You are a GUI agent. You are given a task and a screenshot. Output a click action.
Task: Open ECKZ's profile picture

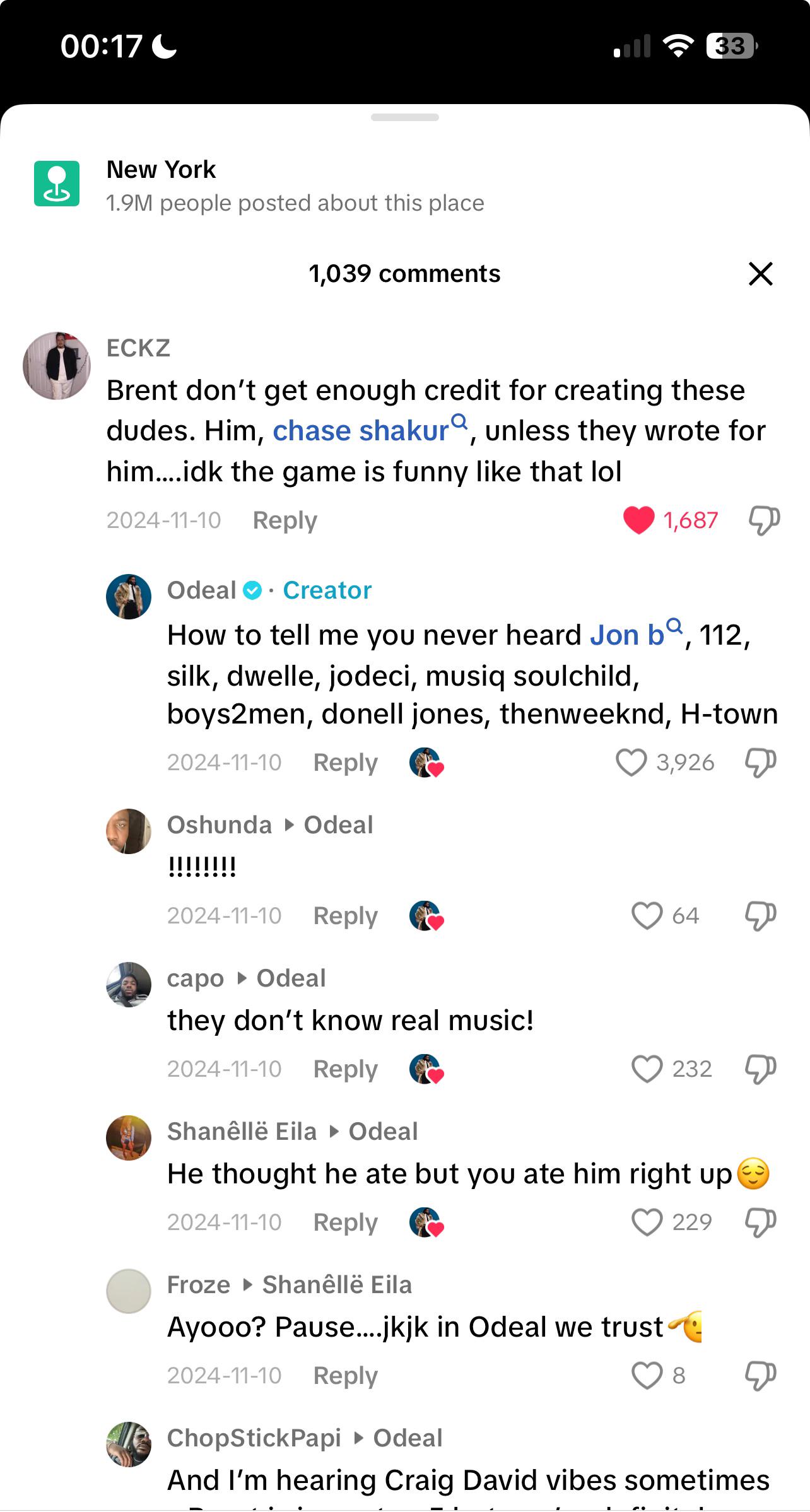pos(57,366)
